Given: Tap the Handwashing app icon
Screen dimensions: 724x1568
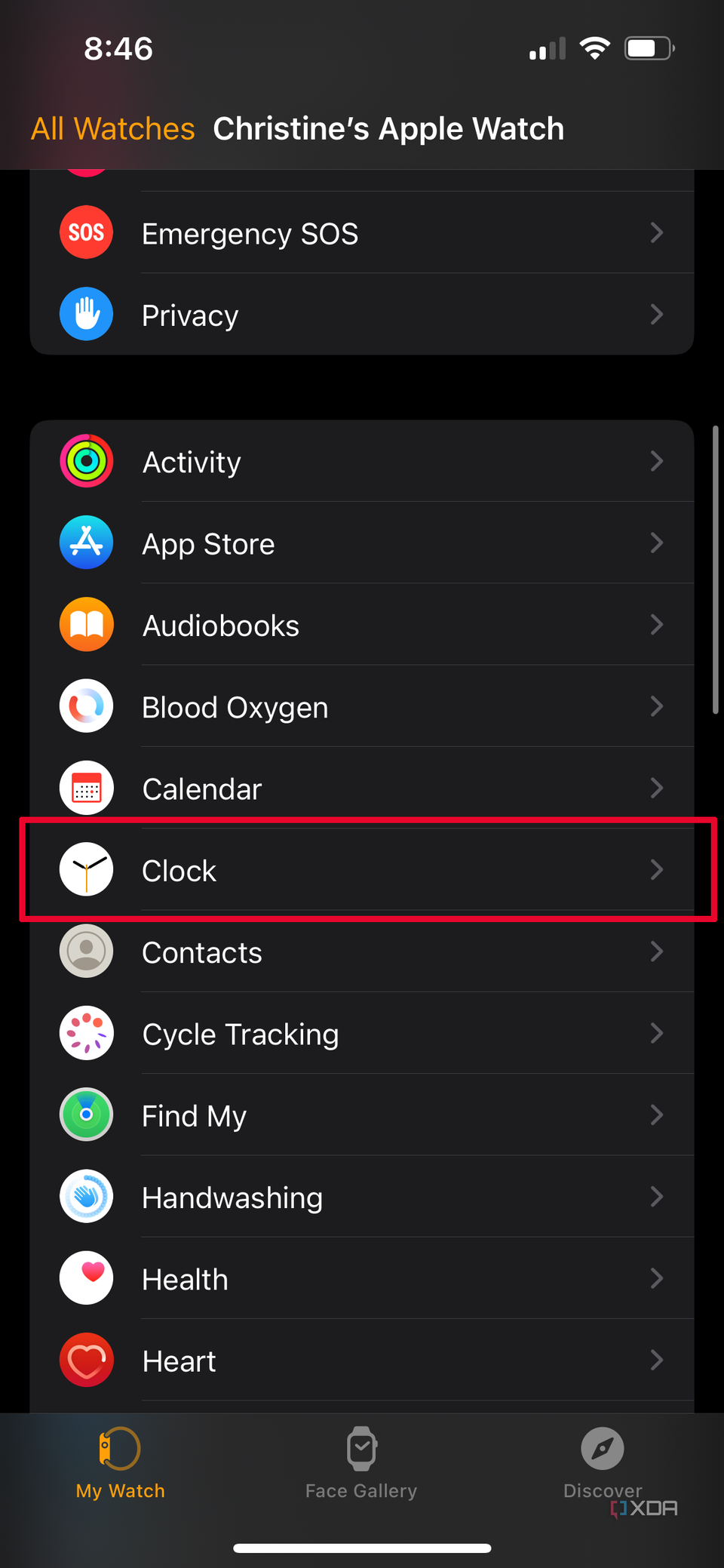Looking at the screenshot, I should click(86, 1197).
